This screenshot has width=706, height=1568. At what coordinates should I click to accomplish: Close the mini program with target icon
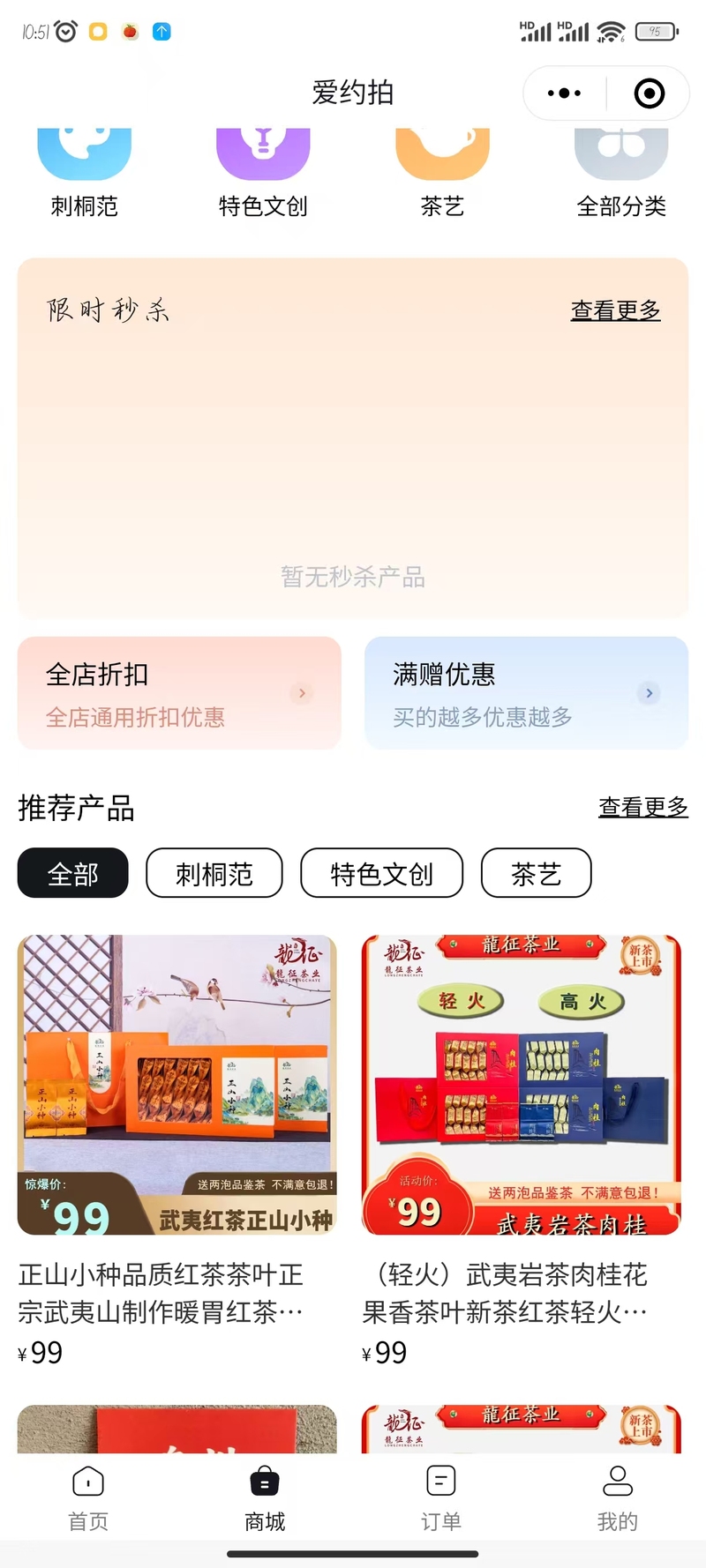pyautogui.click(x=649, y=93)
